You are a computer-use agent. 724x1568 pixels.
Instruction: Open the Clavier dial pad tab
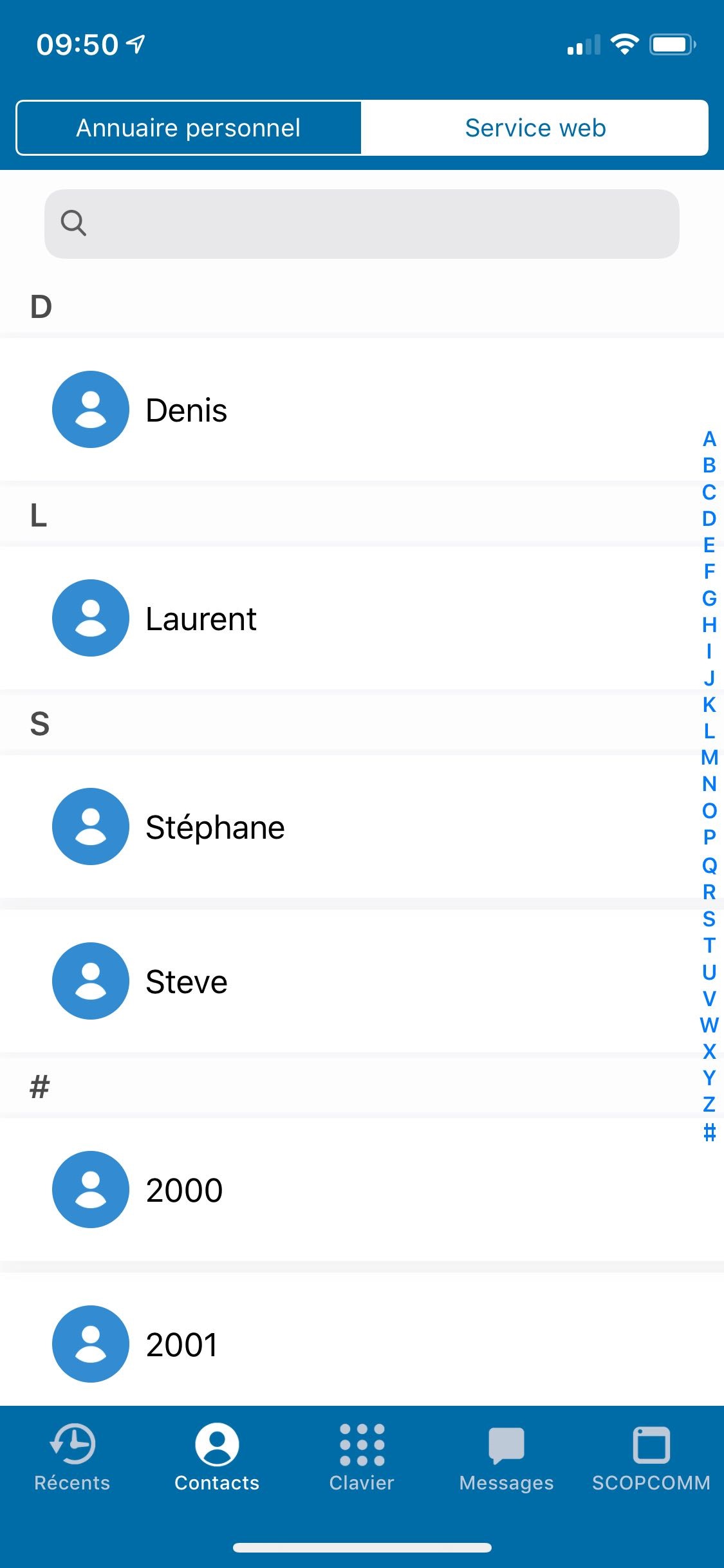(362, 1457)
